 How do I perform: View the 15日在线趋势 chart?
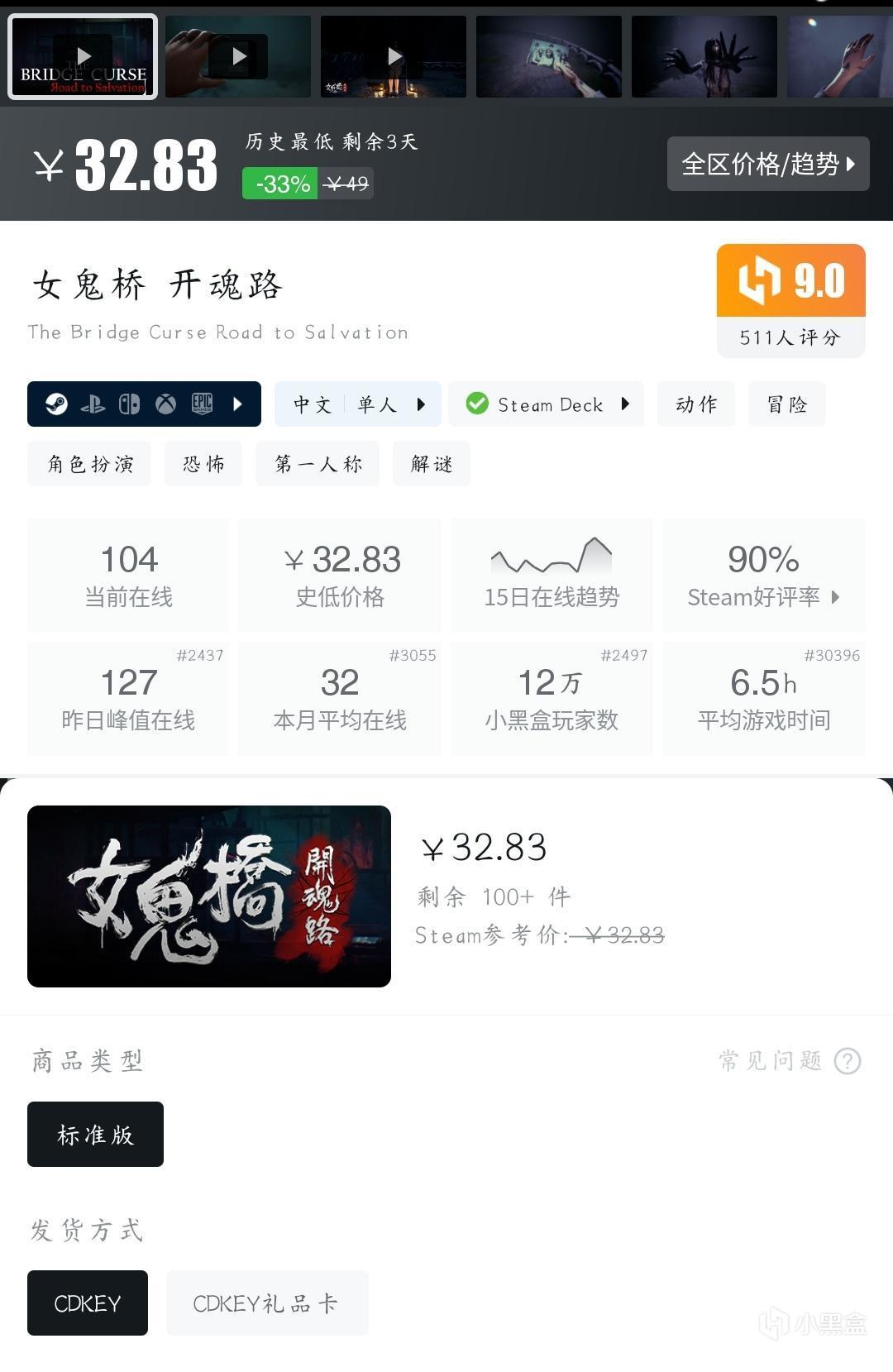click(x=552, y=576)
